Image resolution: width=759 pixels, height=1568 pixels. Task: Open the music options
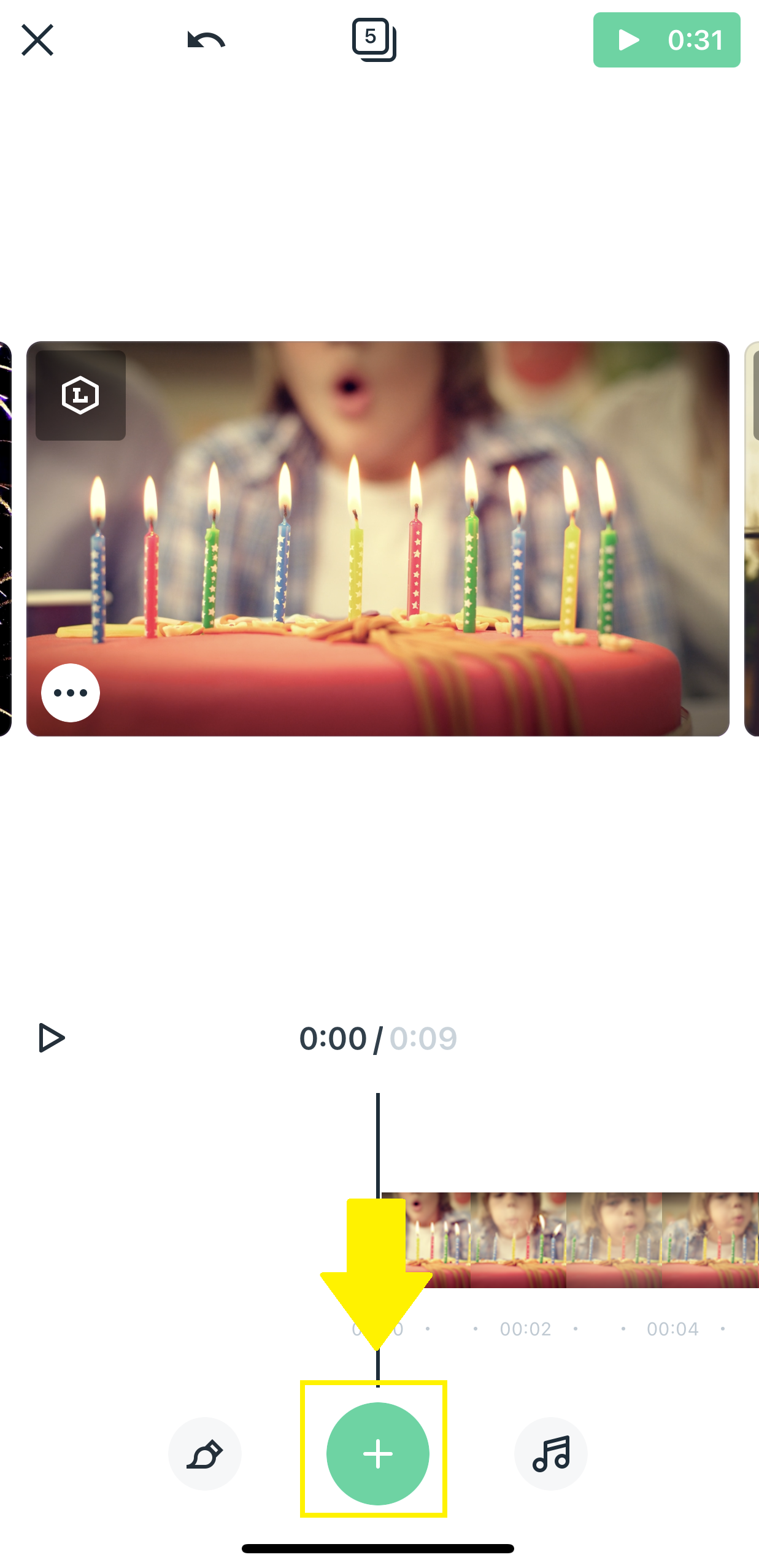click(x=551, y=1453)
